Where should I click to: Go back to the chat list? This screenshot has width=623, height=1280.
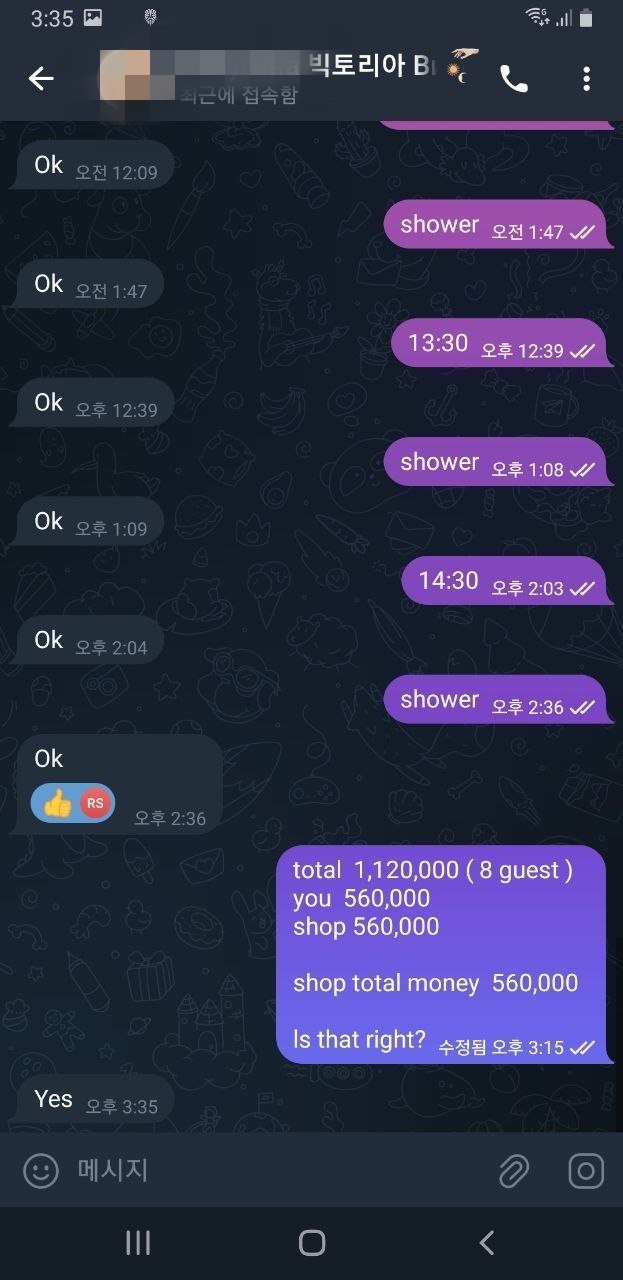click(41, 78)
